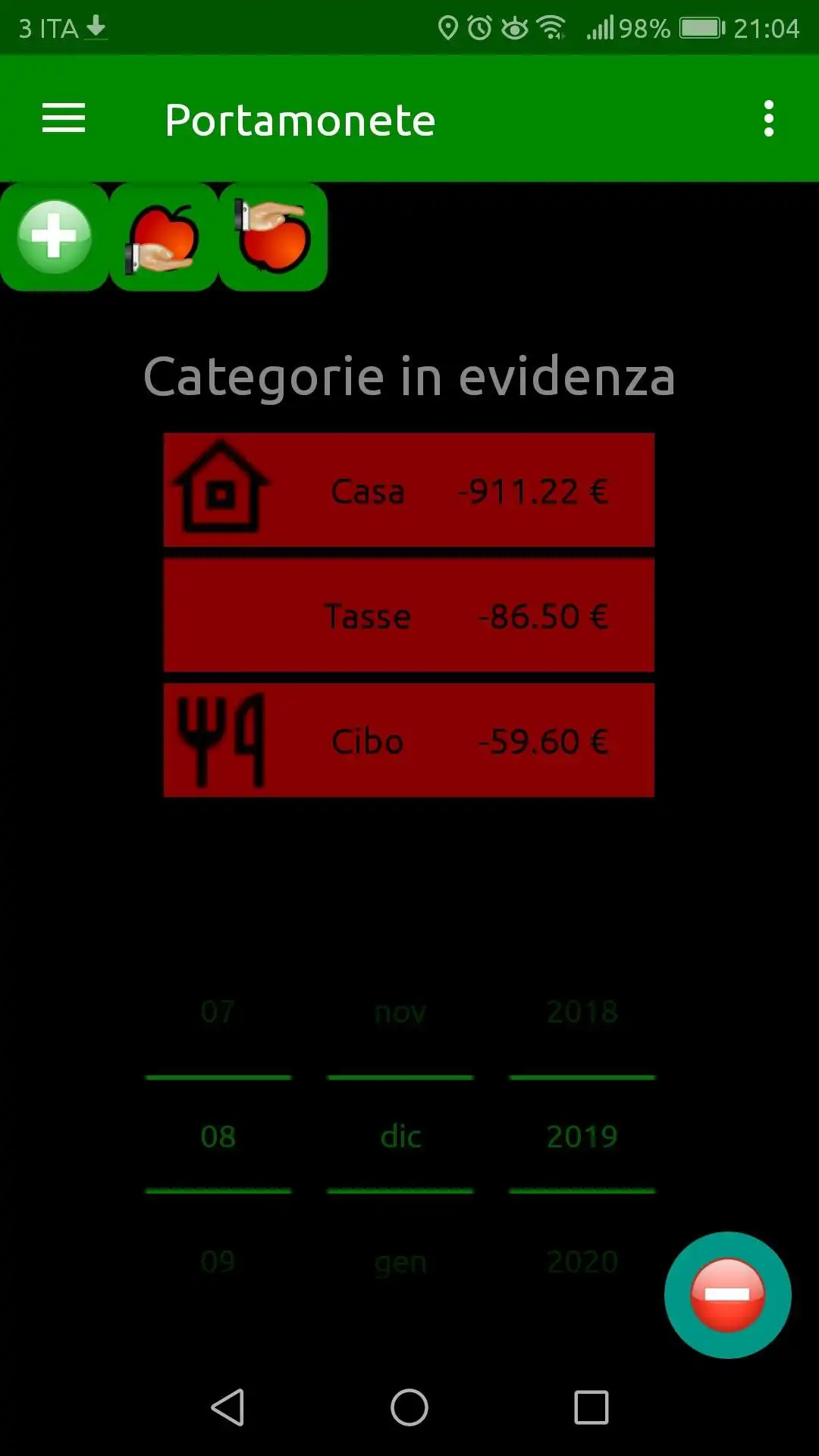
Task: Tap the hand-over-apple expense icon
Action: [x=273, y=237]
